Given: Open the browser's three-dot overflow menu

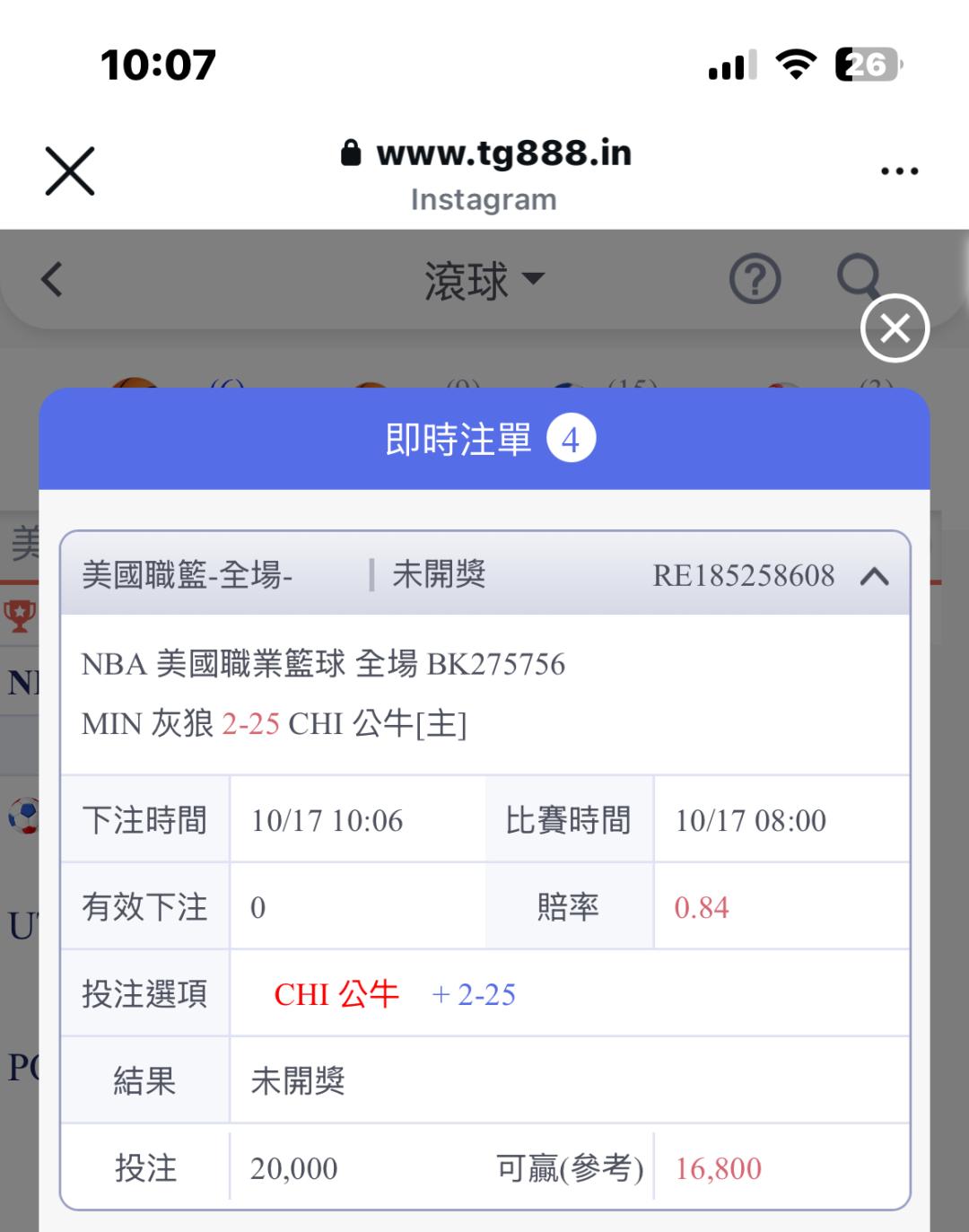Looking at the screenshot, I should click(x=899, y=170).
